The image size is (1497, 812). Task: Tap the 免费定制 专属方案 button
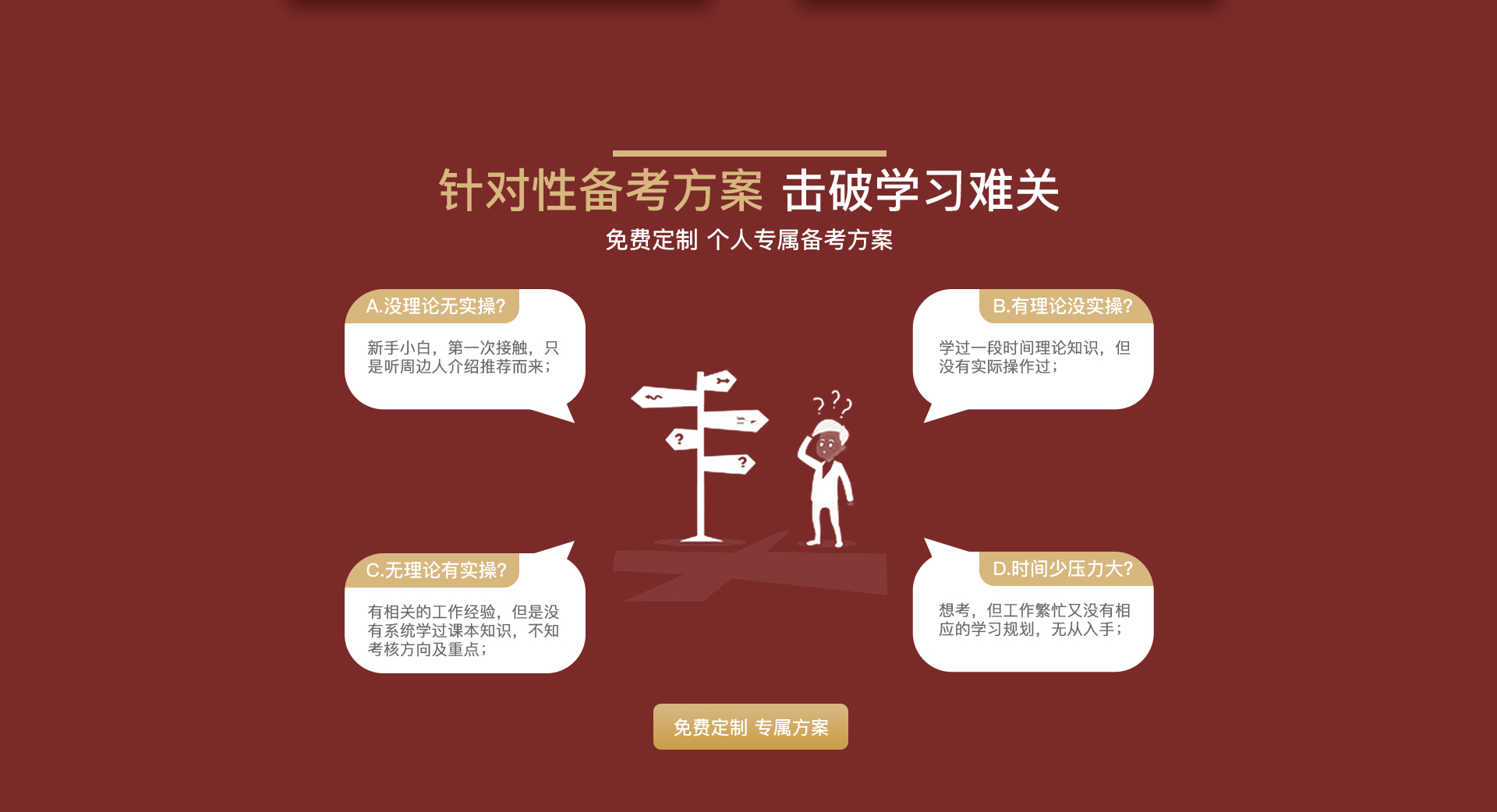click(750, 726)
